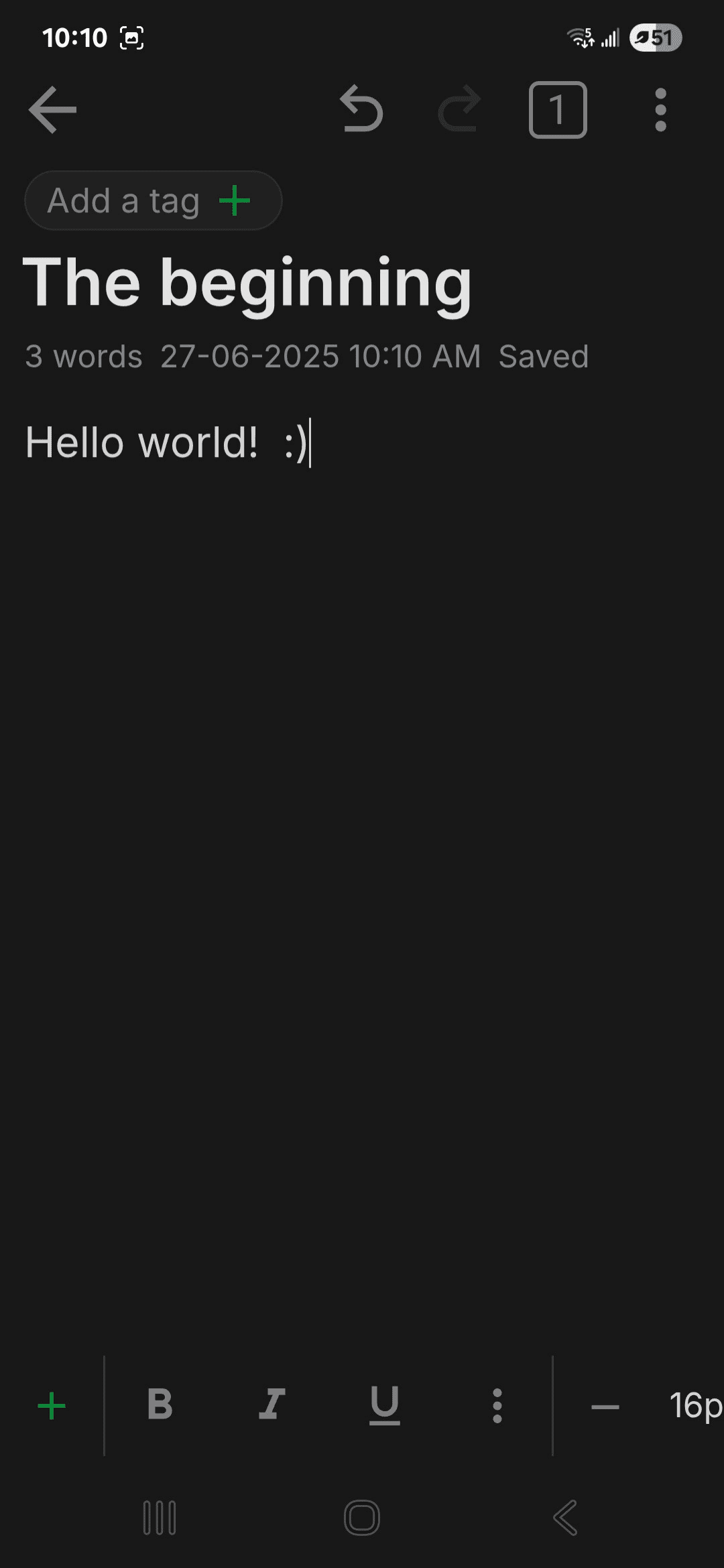Tap the 3 words counter
724x1568 pixels.
coord(82,356)
